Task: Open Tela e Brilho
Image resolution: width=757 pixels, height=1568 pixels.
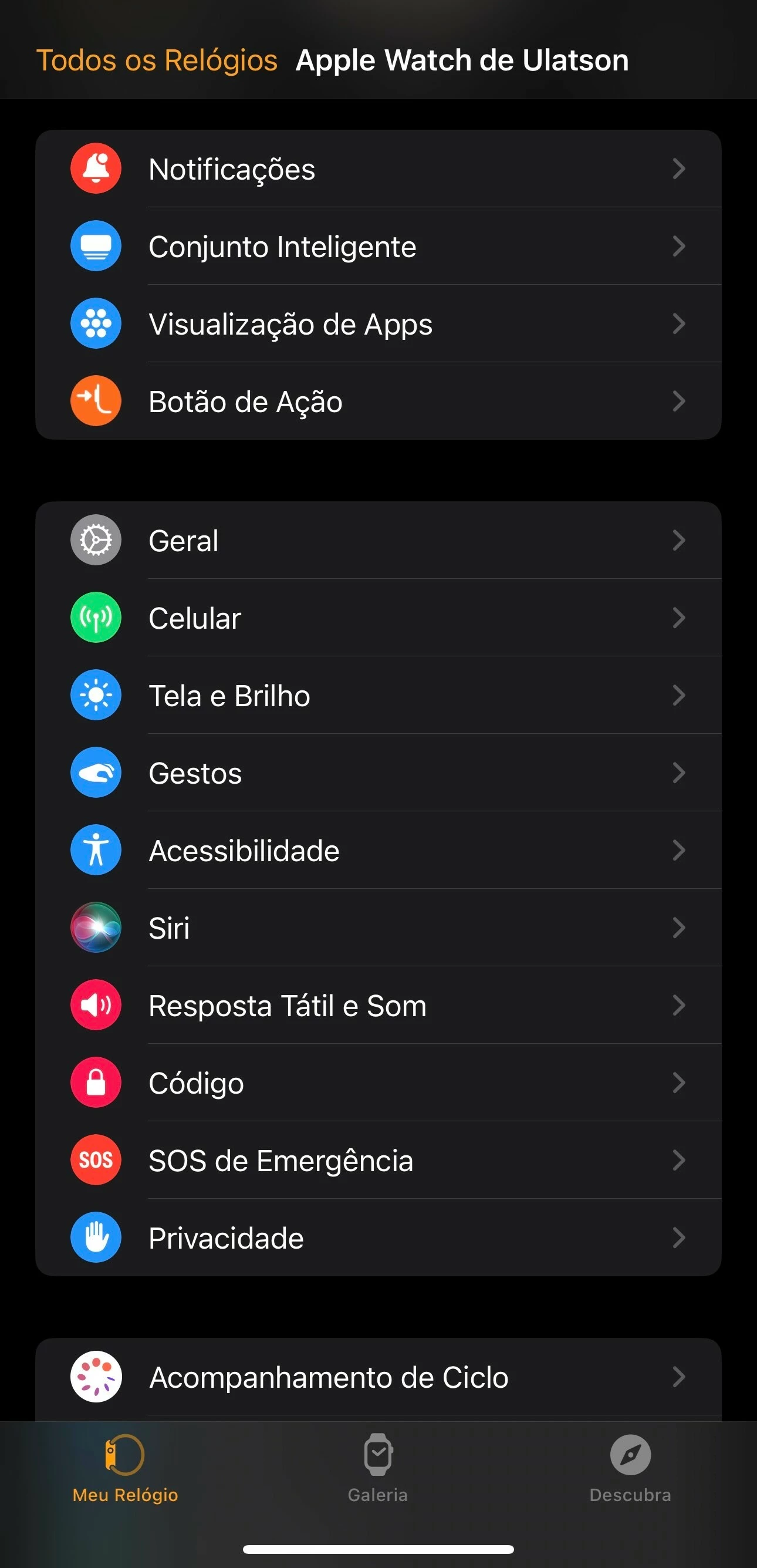Action: click(x=377, y=695)
